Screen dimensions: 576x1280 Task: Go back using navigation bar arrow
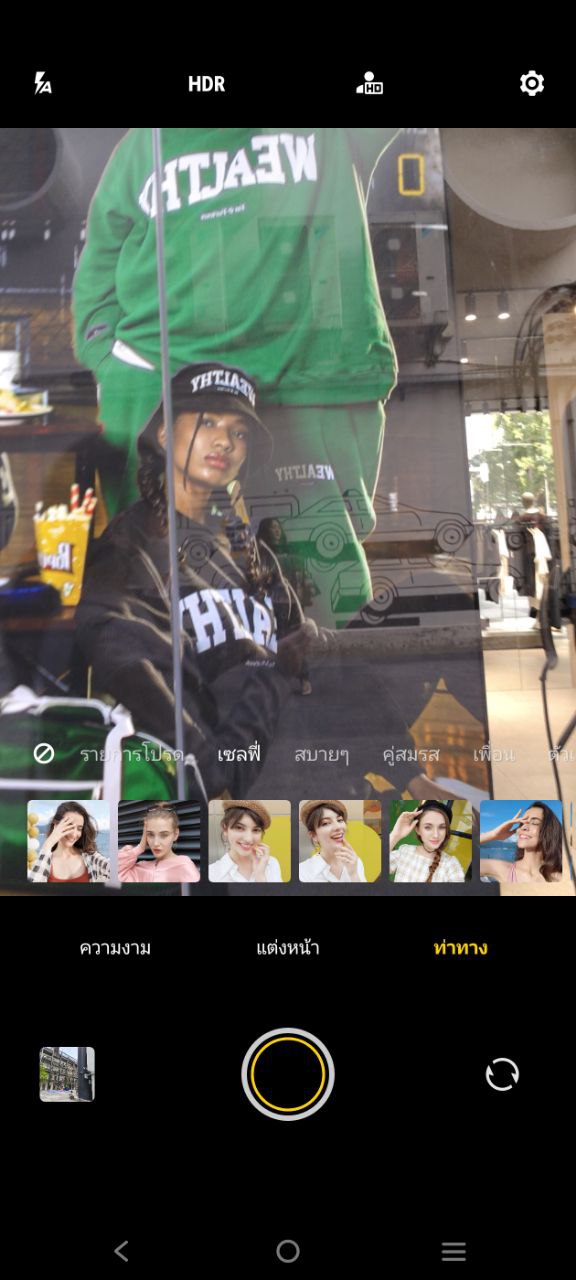(122, 1251)
